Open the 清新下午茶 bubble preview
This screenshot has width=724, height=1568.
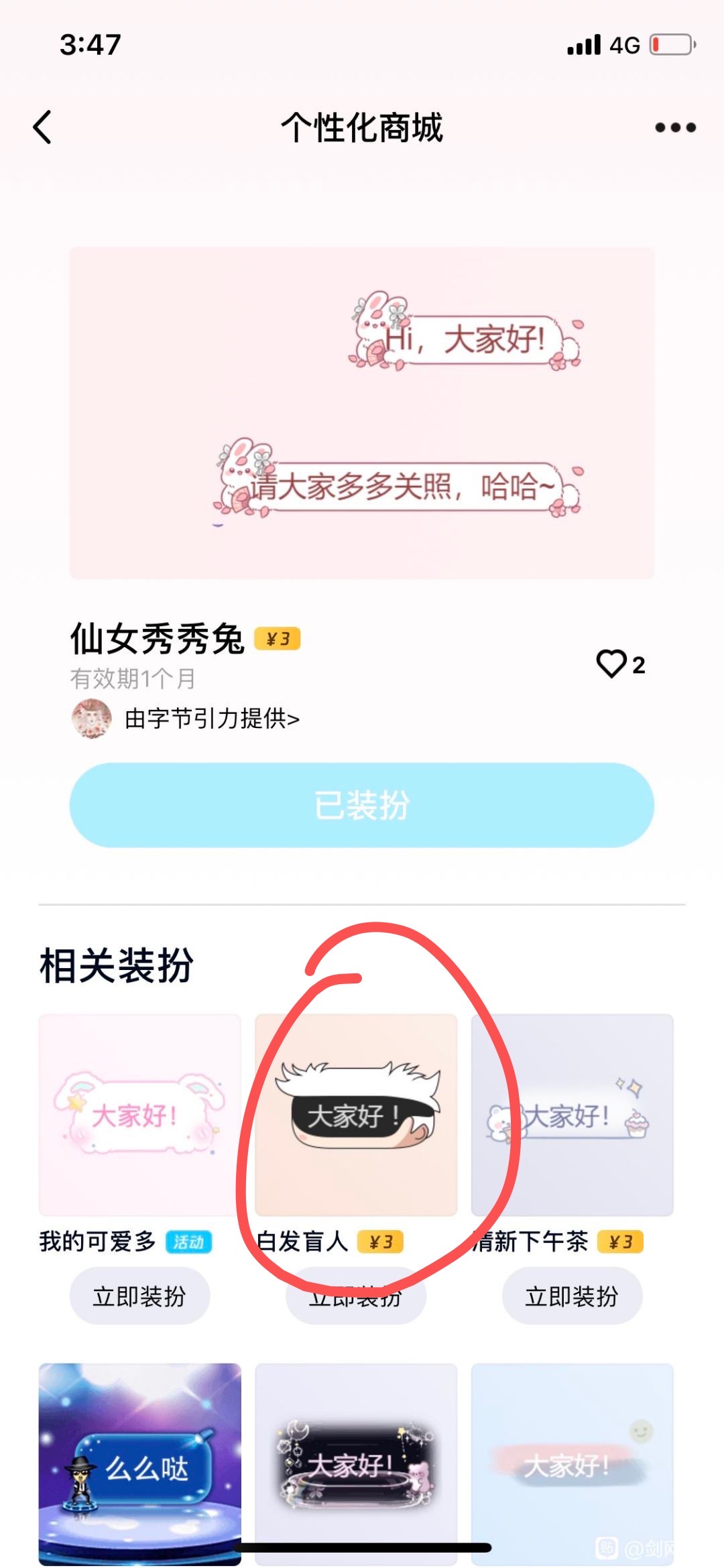(572, 1115)
